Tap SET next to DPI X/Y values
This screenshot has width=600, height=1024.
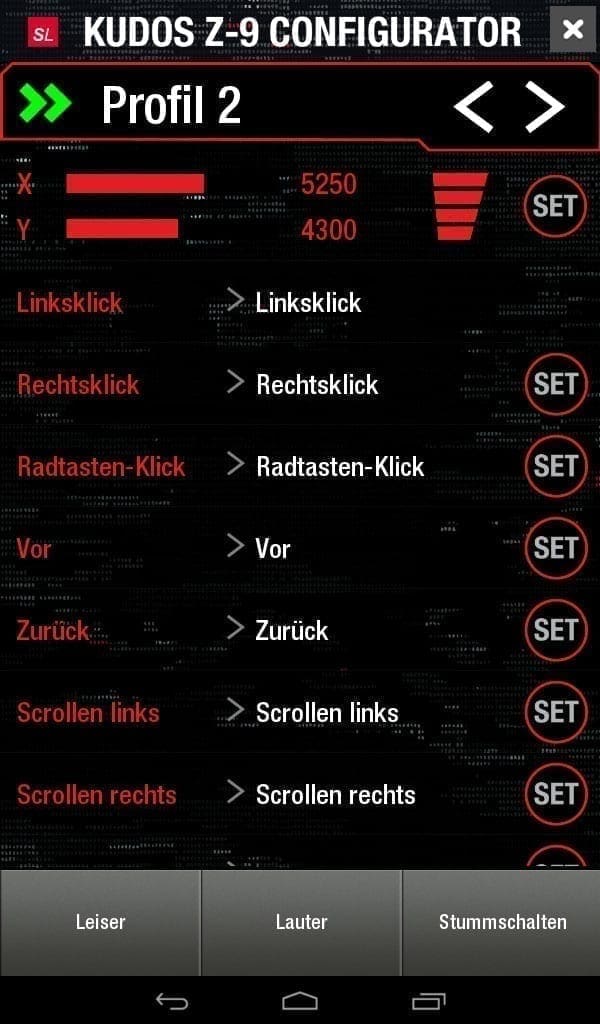pyautogui.click(x=555, y=206)
